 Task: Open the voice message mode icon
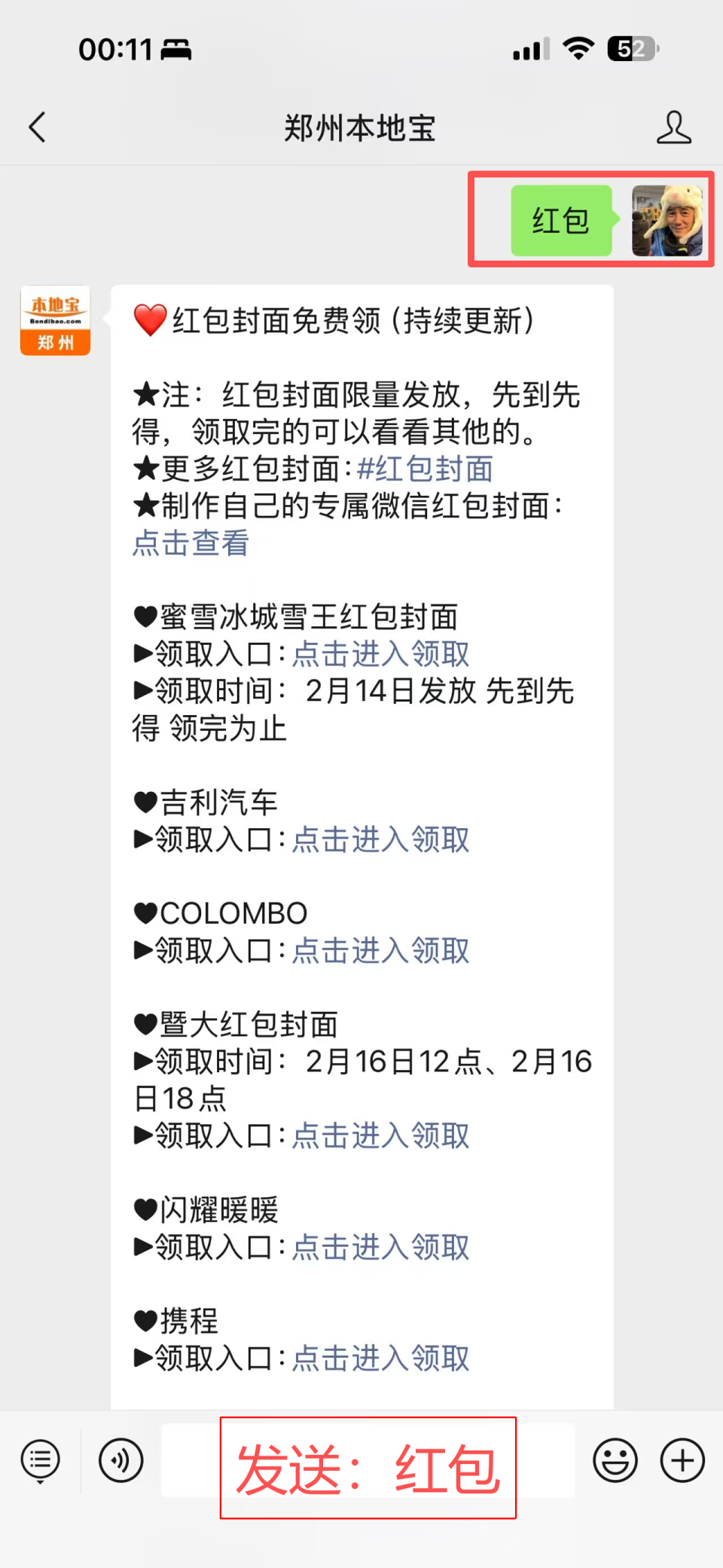click(120, 1460)
